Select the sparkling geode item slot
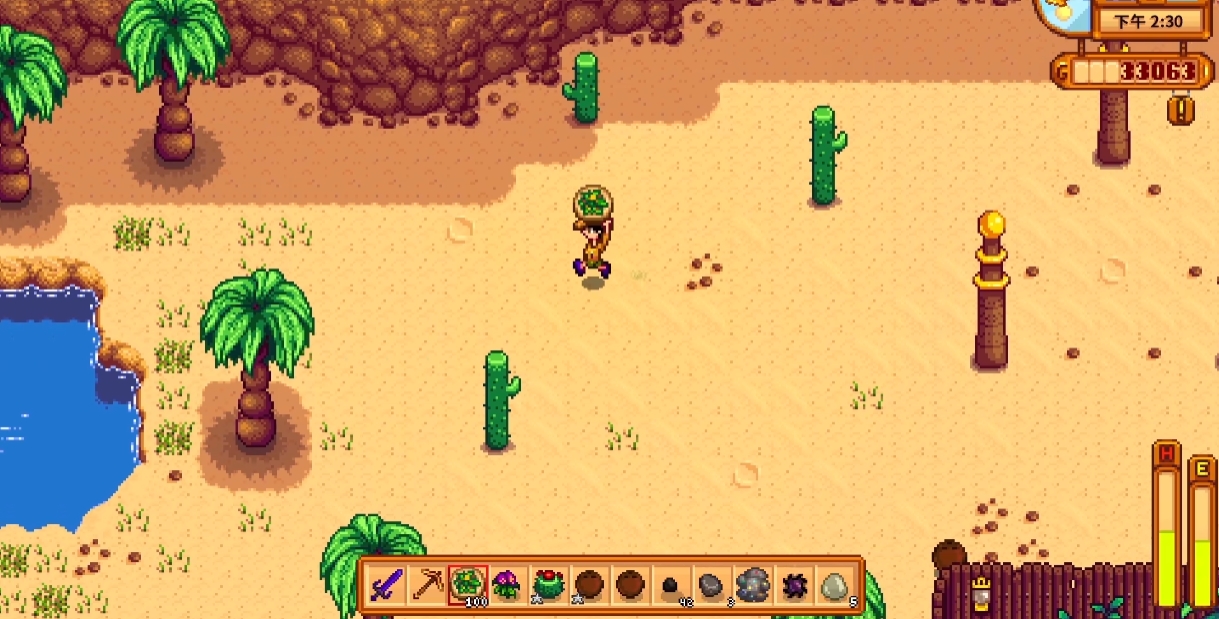 coord(753,584)
